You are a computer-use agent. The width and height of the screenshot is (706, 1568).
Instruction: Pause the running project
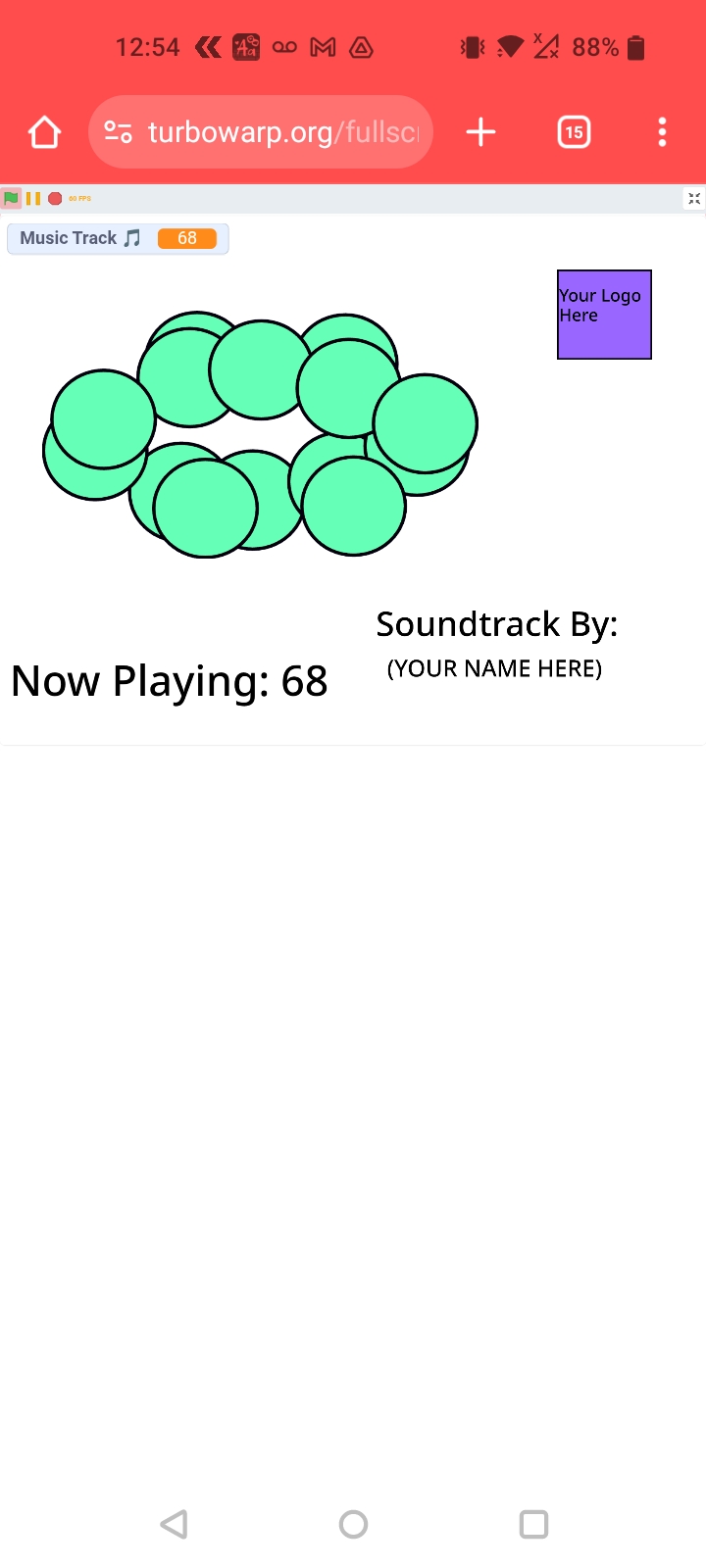(33, 198)
